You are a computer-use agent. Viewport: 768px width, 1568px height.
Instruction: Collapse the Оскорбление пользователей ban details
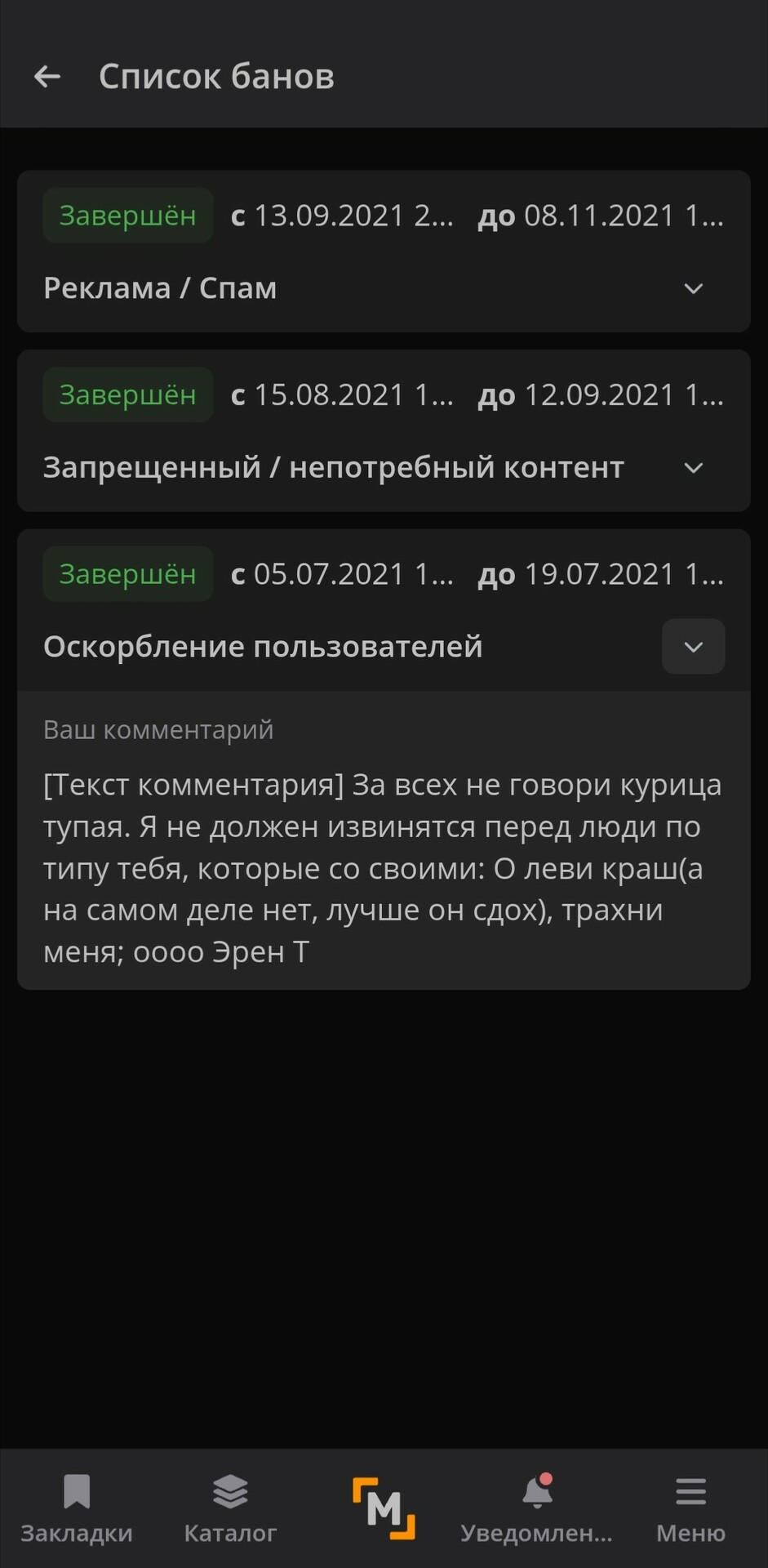tap(693, 647)
